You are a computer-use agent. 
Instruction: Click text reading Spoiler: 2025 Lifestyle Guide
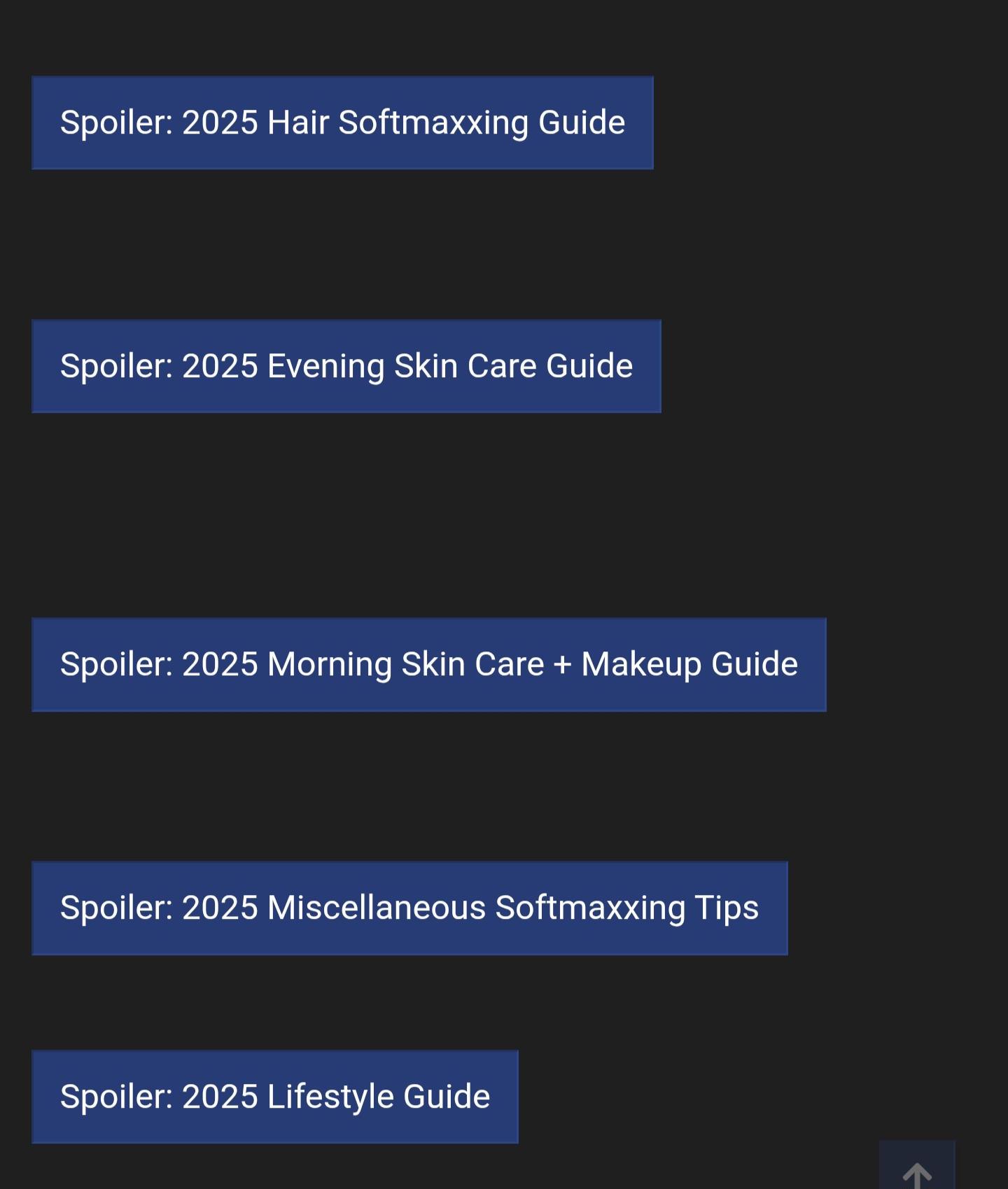point(275,1097)
